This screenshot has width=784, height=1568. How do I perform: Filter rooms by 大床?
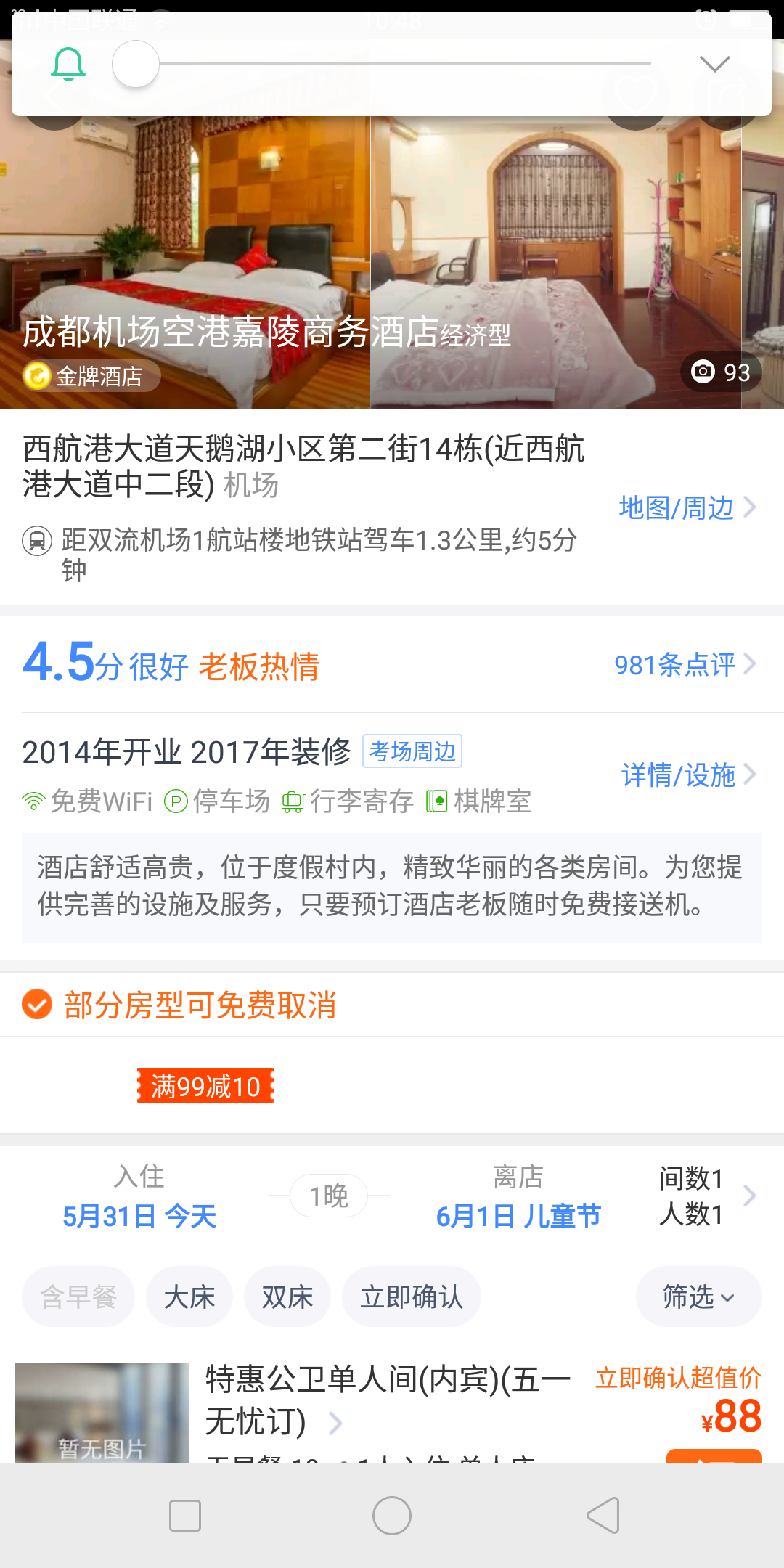(189, 1297)
